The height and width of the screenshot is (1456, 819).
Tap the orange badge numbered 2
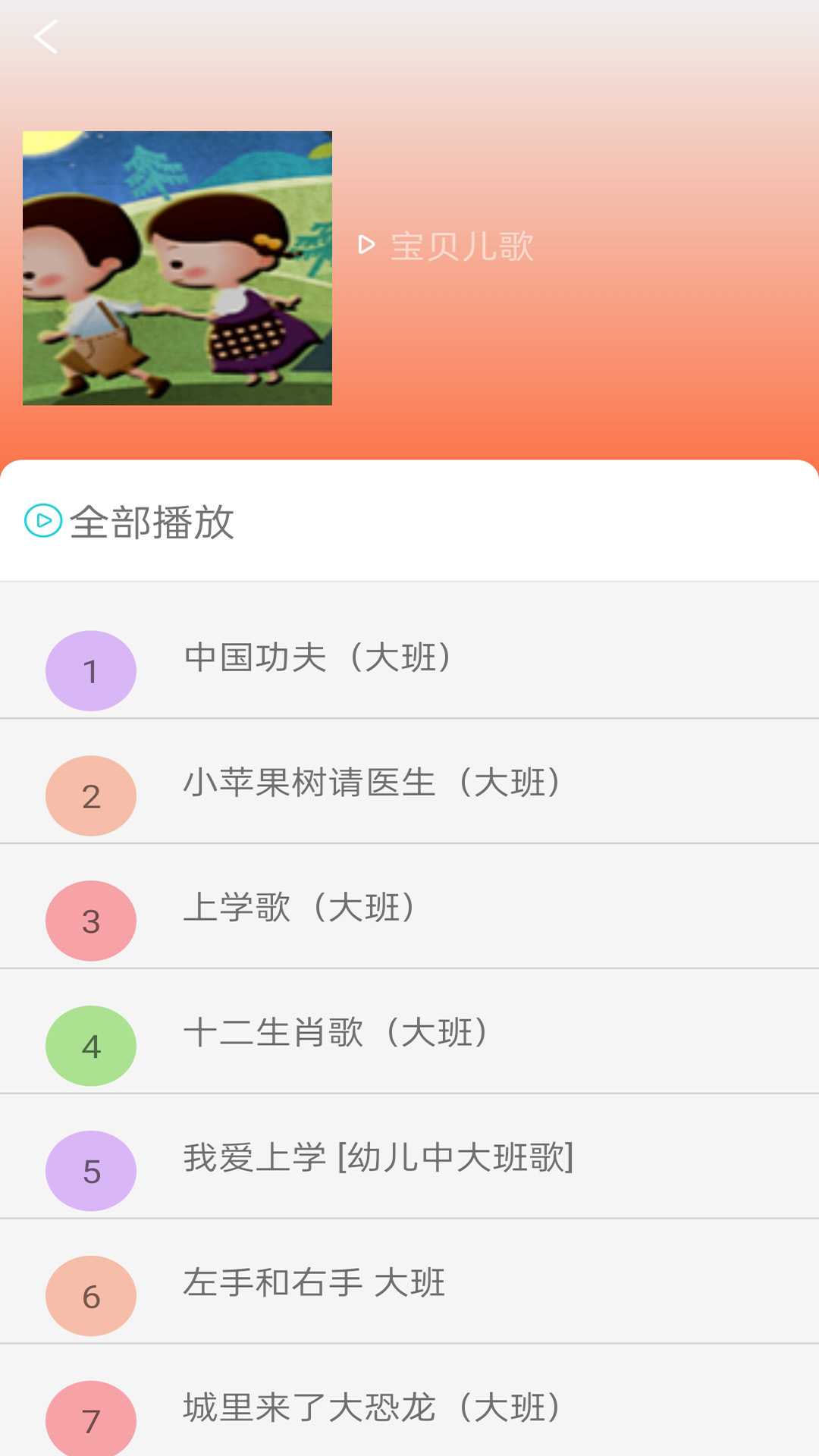pos(90,795)
